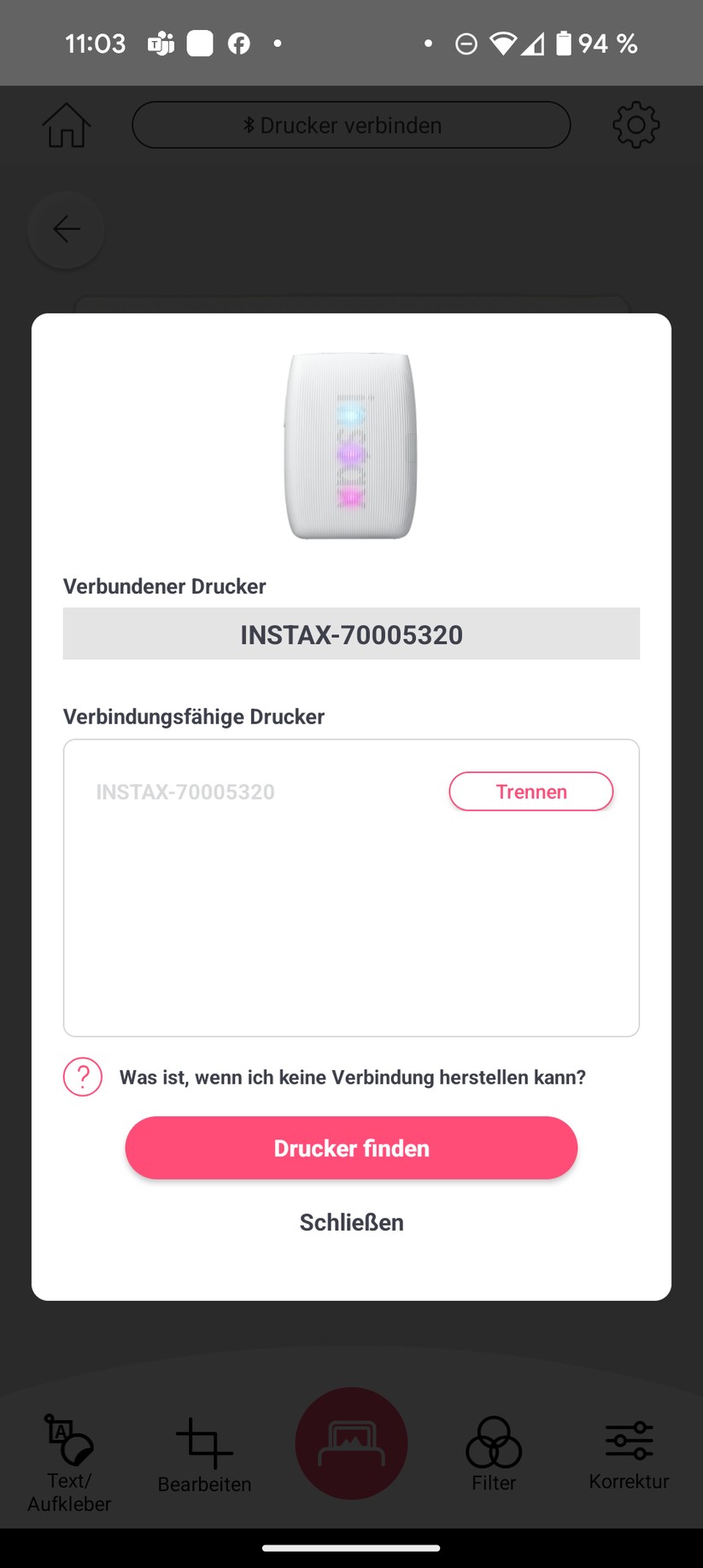
Task: Open the settings gear
Action: pyautogui.click(x=636, y=125)
